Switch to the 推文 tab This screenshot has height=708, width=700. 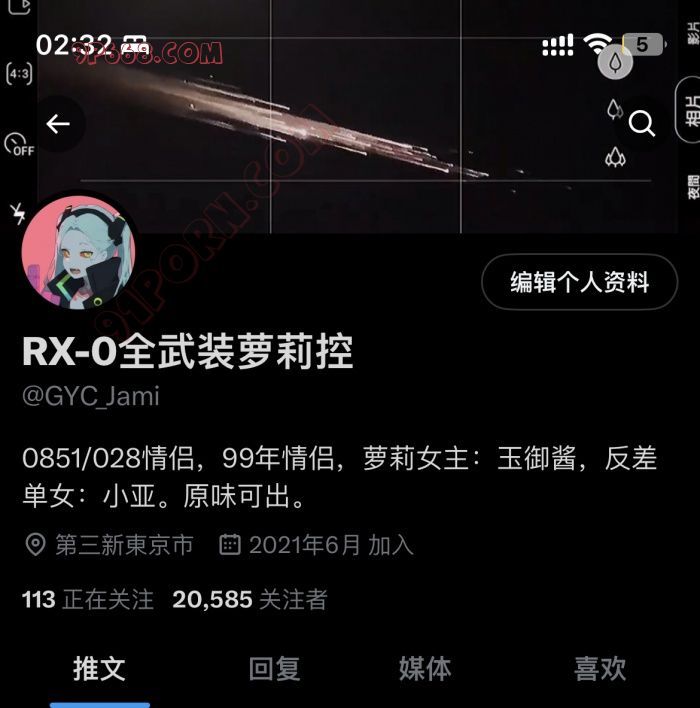click(99, 669)
